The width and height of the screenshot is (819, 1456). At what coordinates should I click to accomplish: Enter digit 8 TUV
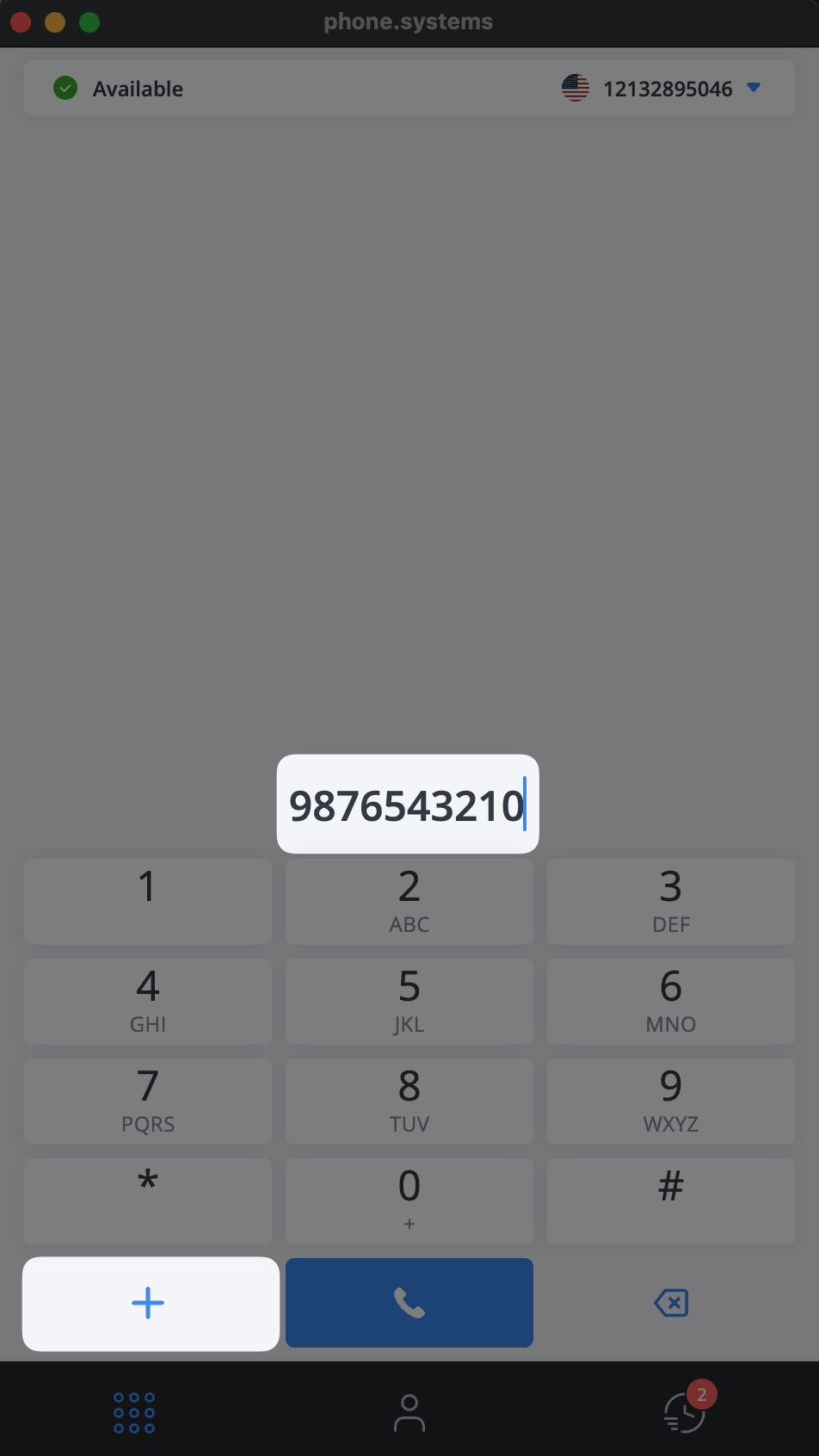[x=409, y=1101]
